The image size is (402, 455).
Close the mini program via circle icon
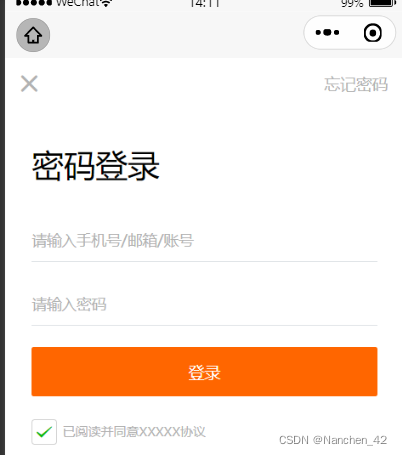(x=373, y=33)
